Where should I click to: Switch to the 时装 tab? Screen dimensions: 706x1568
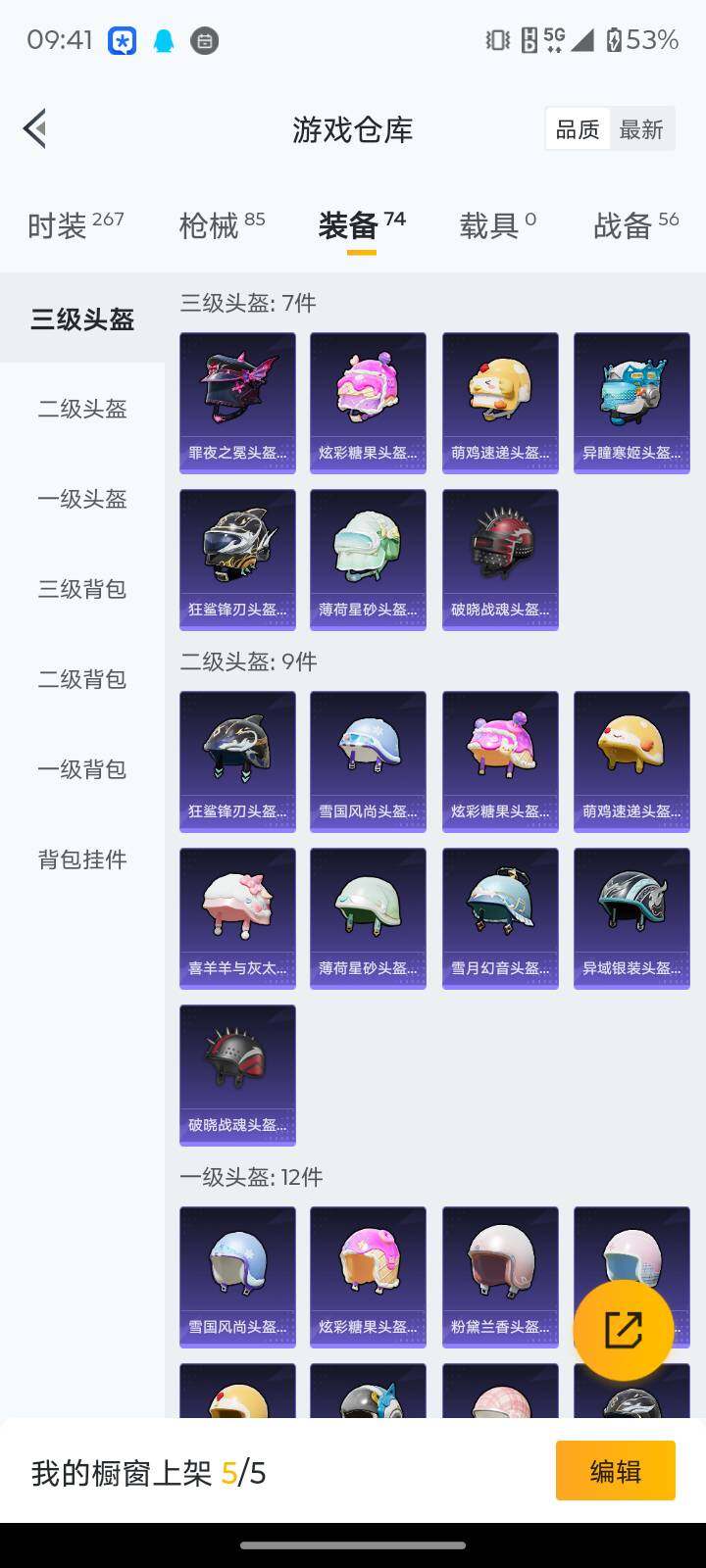click(x=76, y=225)
